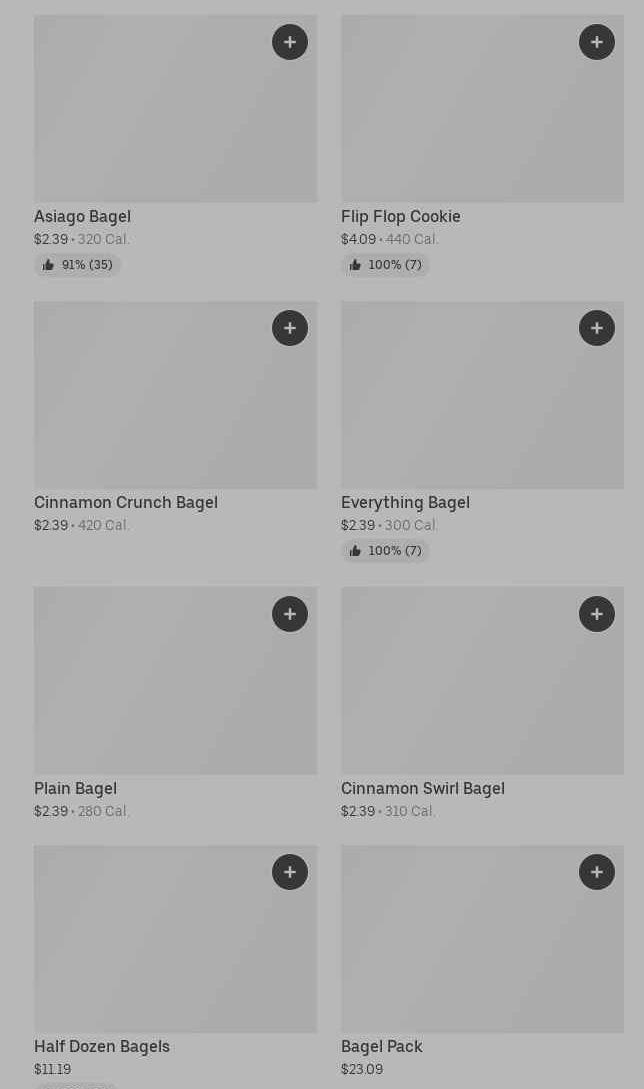Add Everything Bagel to the cart
Image resolution: width=644 pixels, height=1089 pixels.
click(597, 328)
